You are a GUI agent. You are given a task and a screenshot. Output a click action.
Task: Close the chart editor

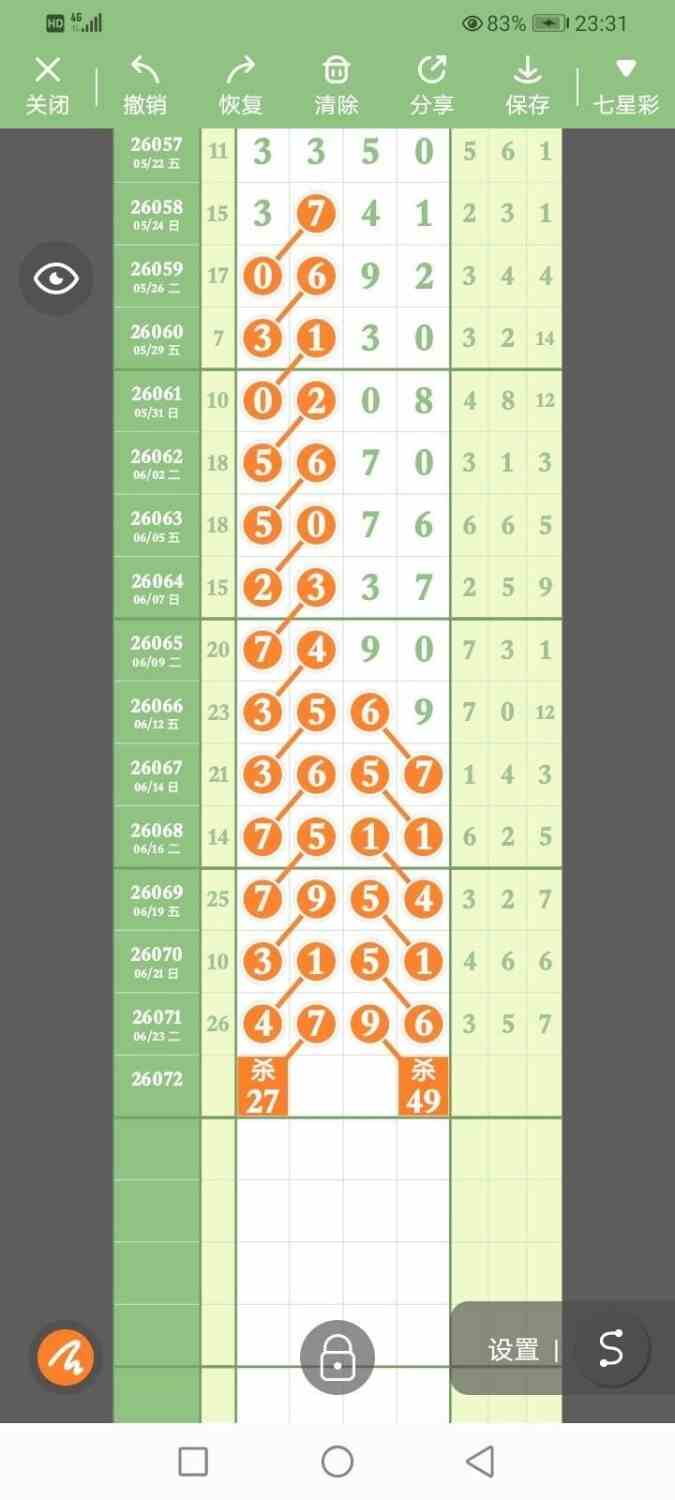tap(47, 85)
